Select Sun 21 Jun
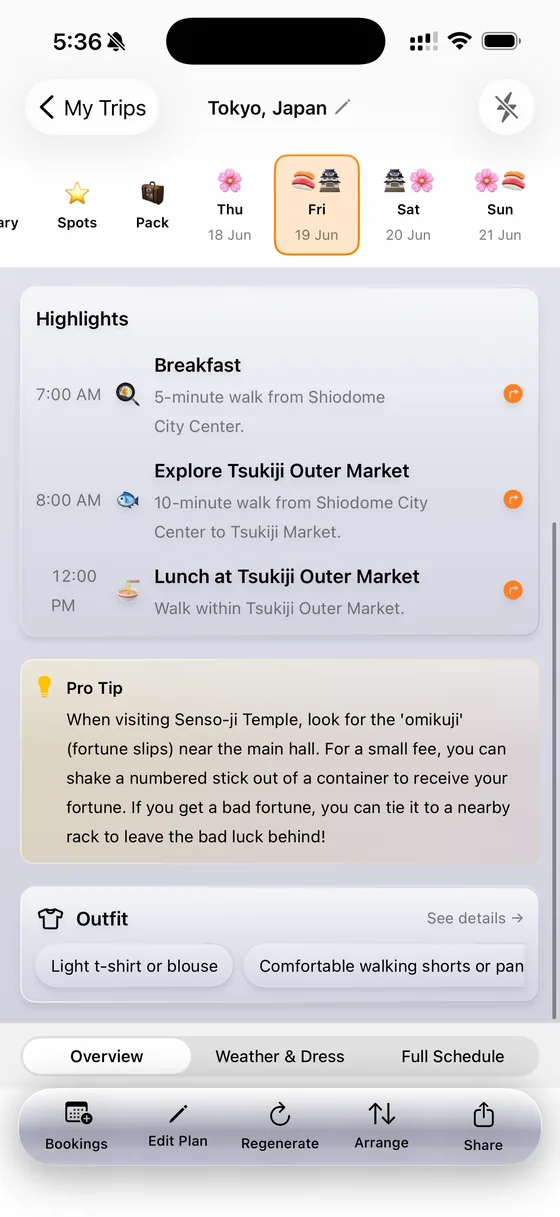Image resolution: width=560 pixels, height=1217 pixels. 499,205
